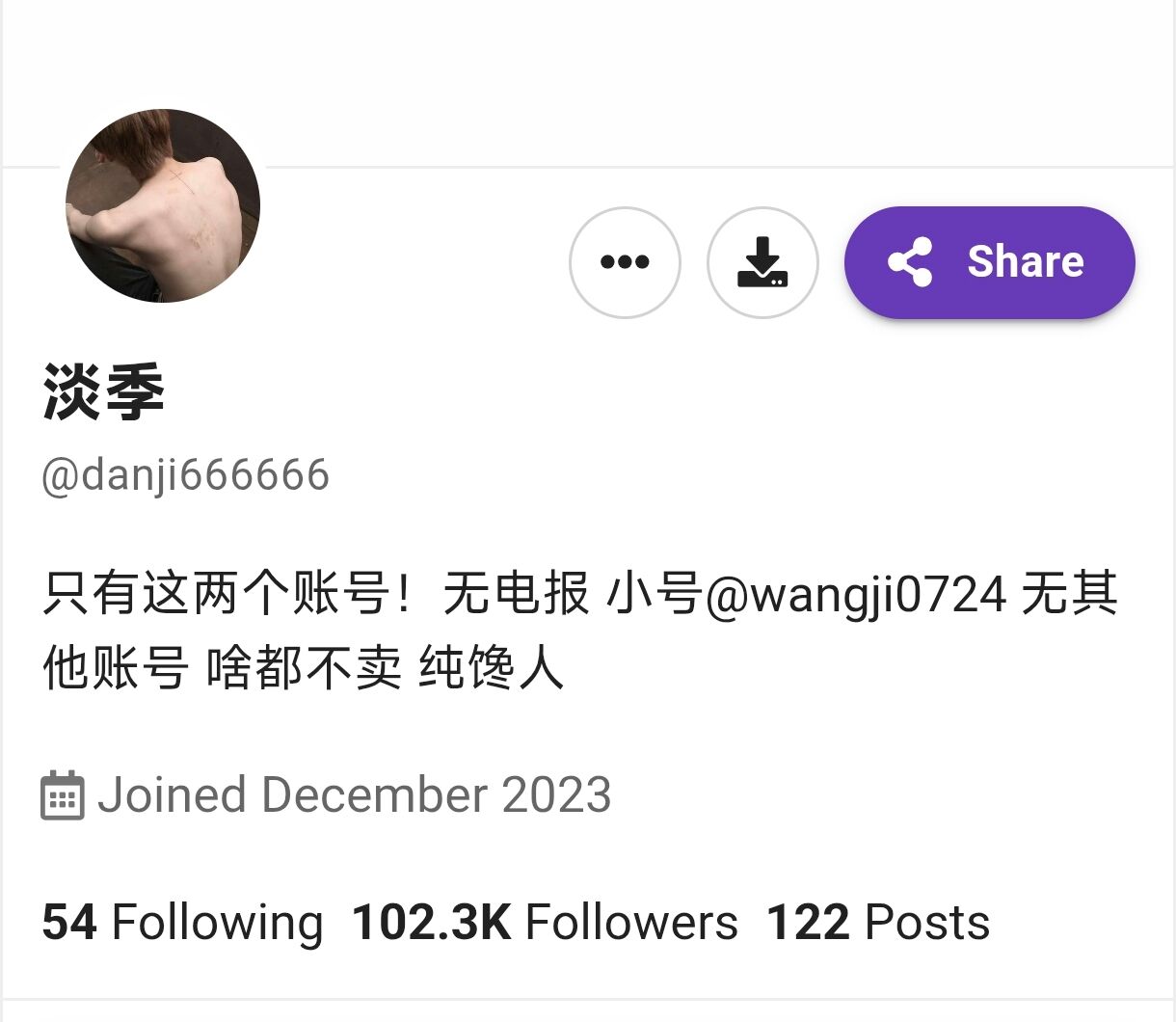
Task: Open the three-dot more options menu
Action: [625, 262]
